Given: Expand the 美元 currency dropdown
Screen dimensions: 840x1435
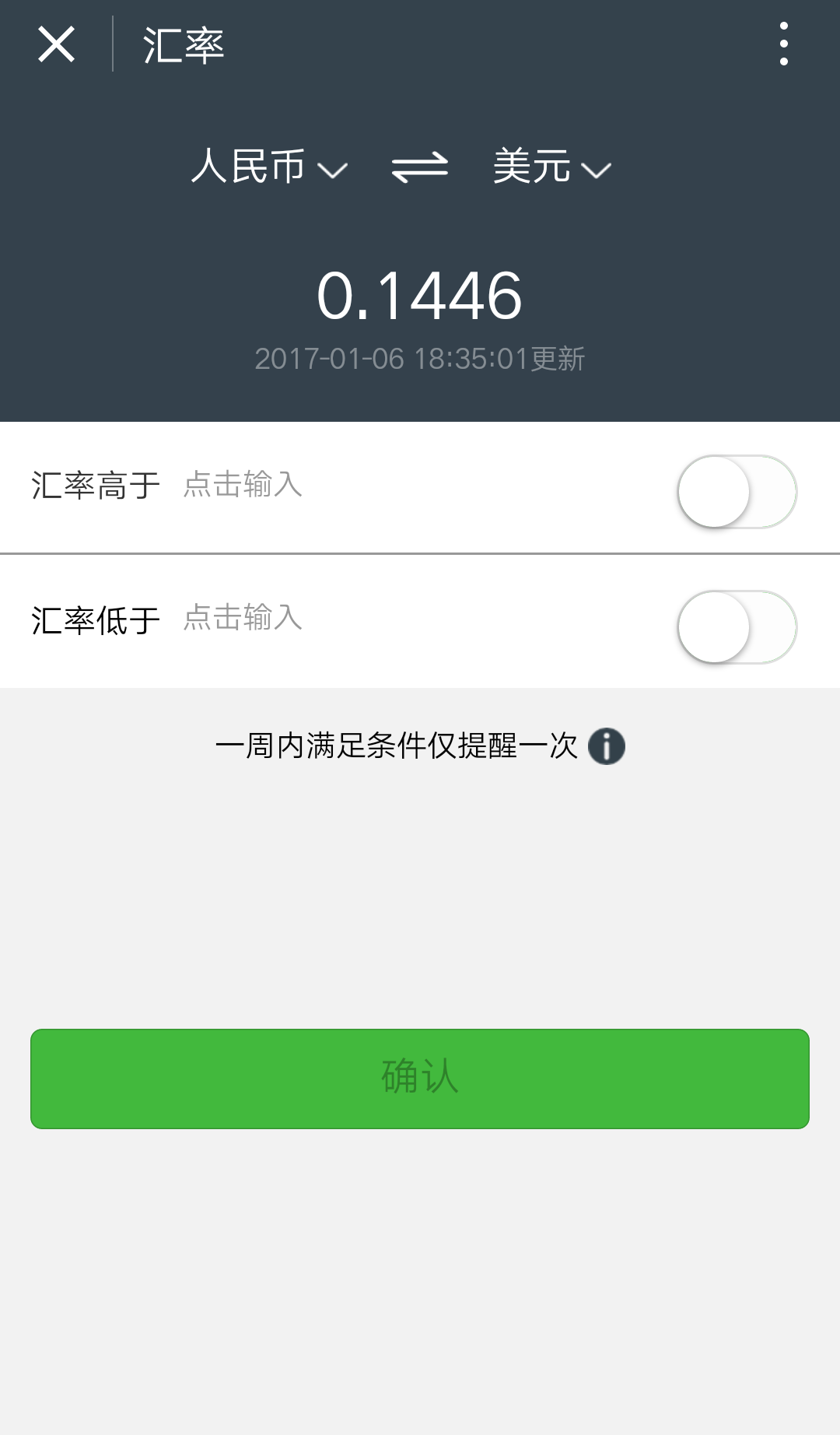Looking at the screenshot, I should click(552, 167).
